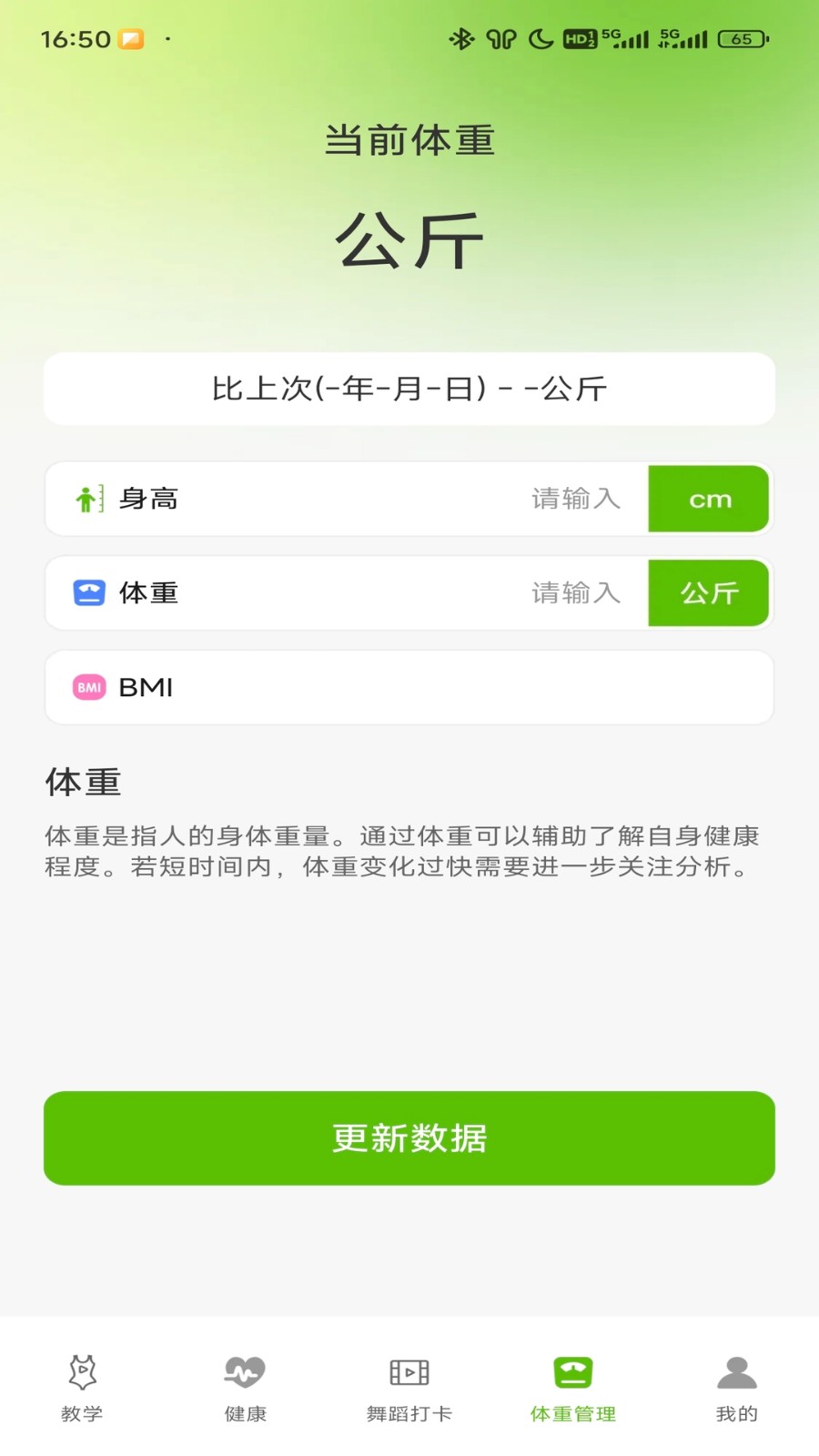Tap the green 更新数据 button
This screenshot has height=1456, width=819.
pos(409,1137)
